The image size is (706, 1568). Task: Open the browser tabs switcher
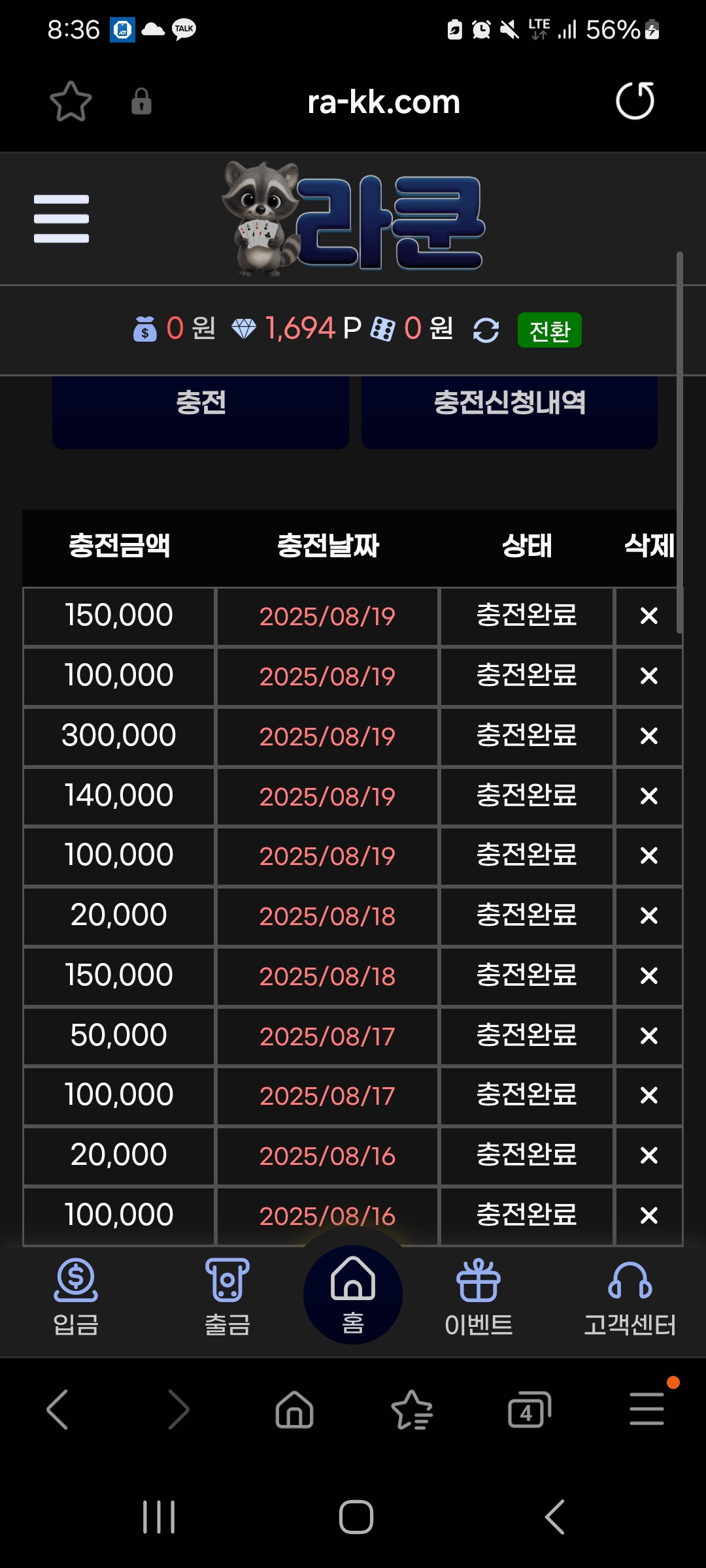[x=529, y=1411]
